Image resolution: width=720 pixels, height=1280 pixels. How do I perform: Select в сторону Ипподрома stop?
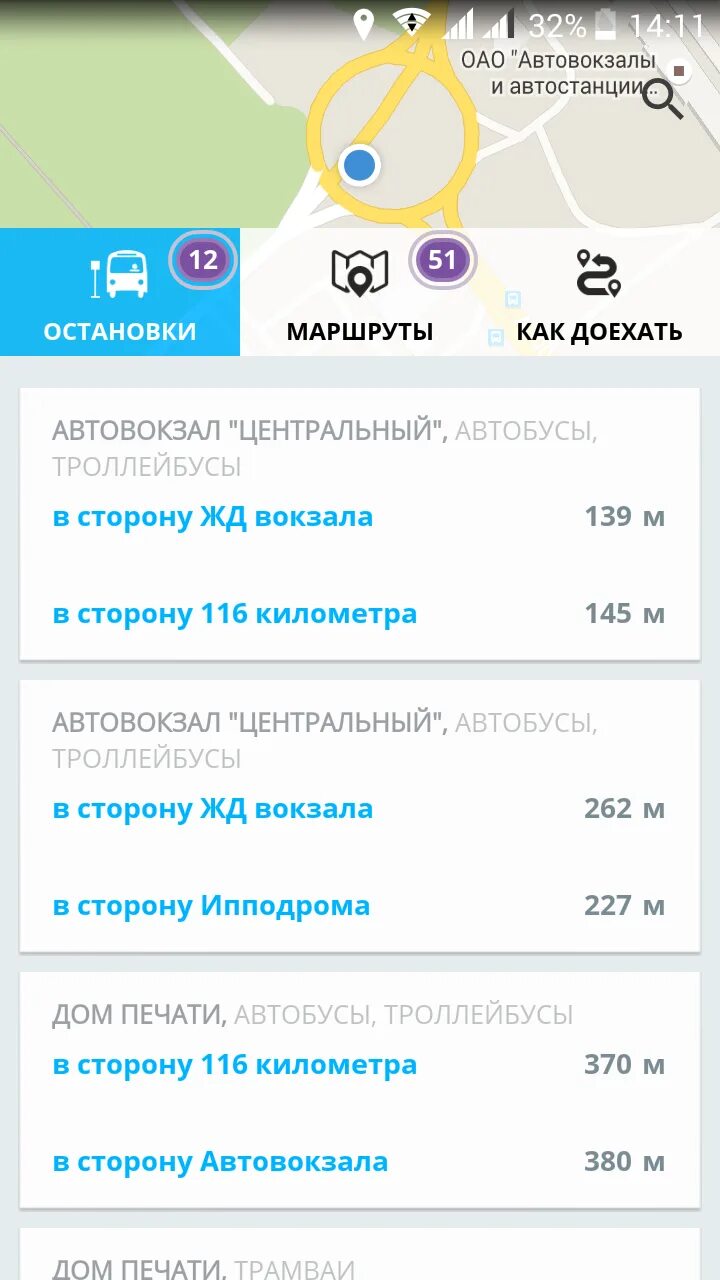(x=359, y=906)
